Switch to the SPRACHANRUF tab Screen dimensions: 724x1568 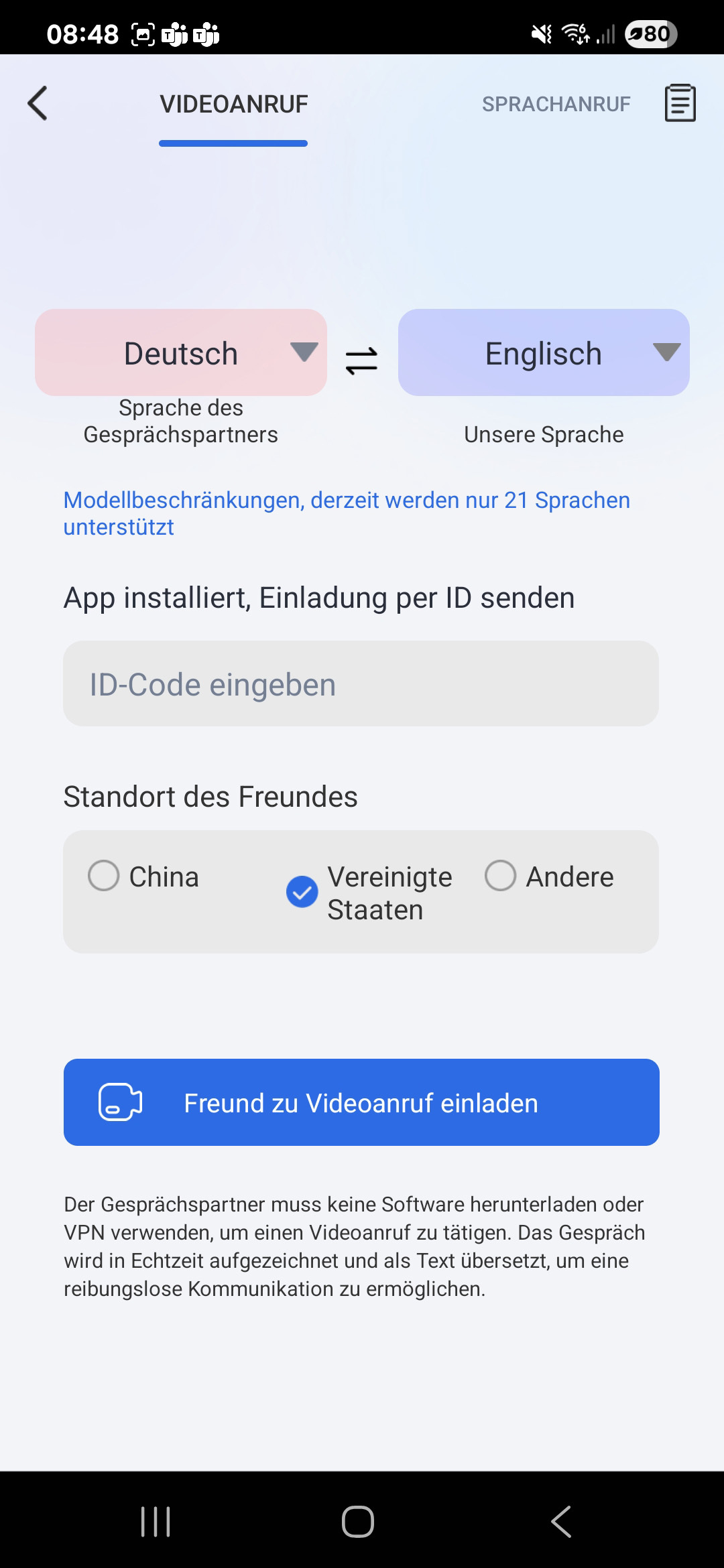coord(556,105)
